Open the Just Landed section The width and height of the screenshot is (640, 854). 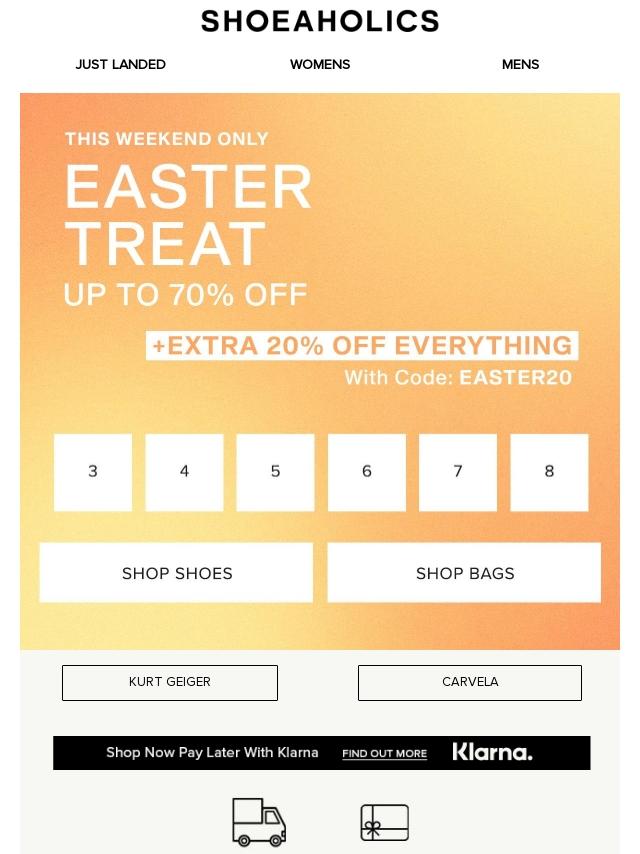[120, 64]
